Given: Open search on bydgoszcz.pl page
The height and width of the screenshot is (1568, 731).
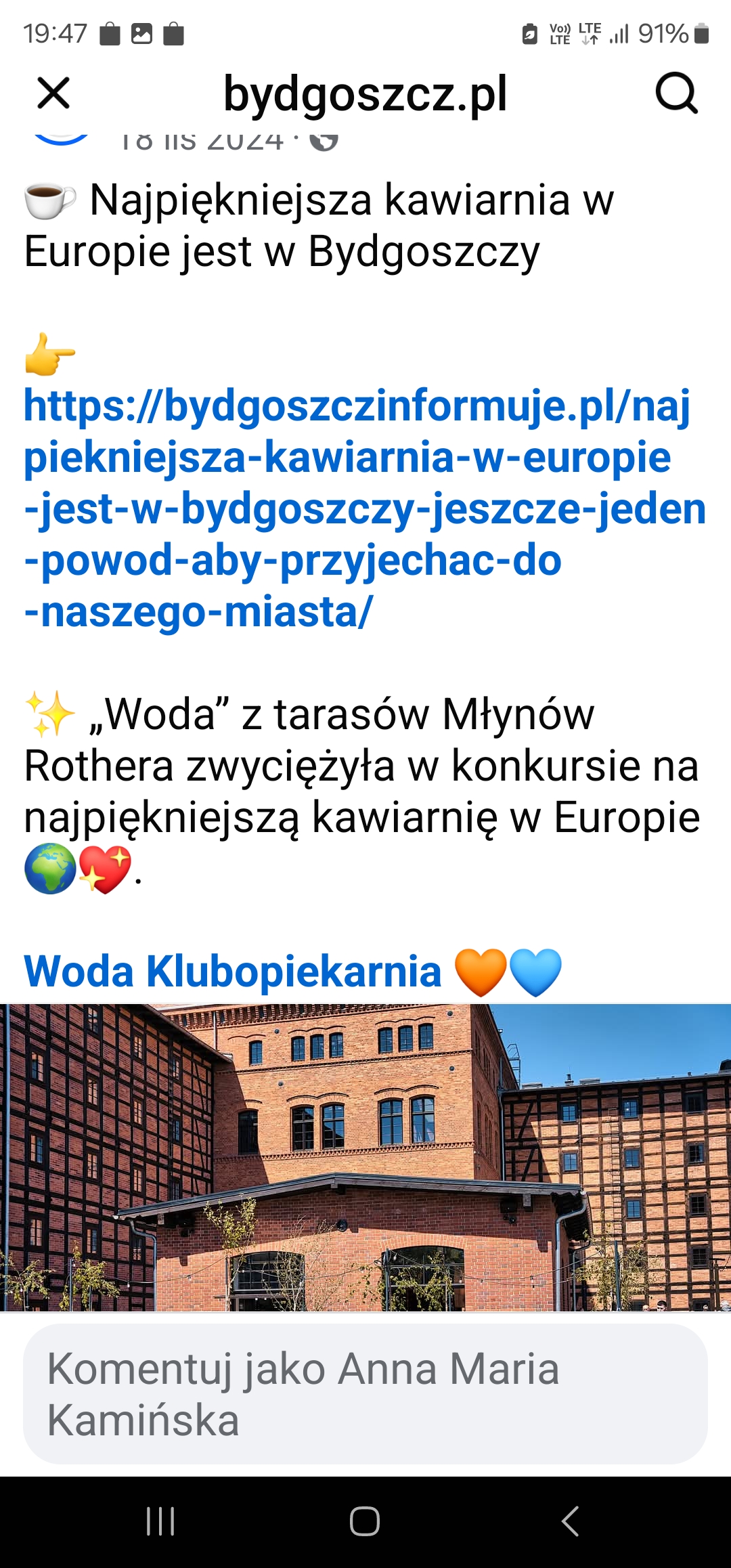Looking at the screenshot, I should tap(676, 93).
